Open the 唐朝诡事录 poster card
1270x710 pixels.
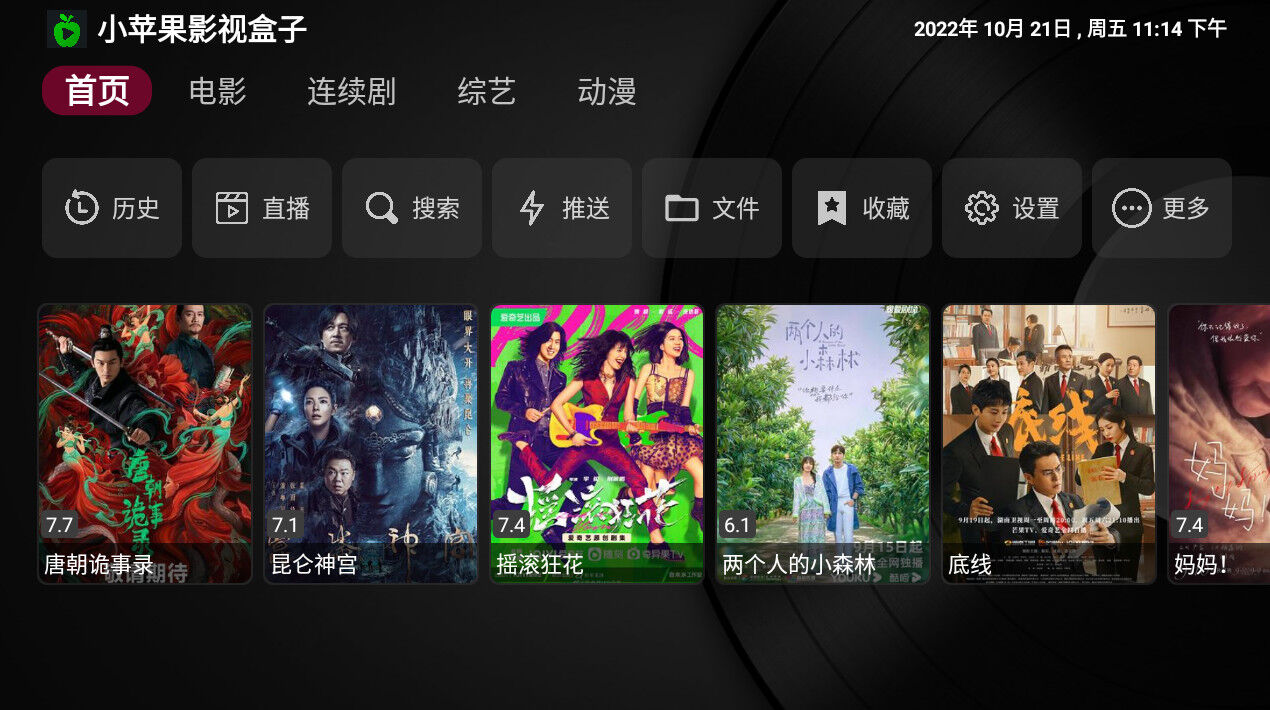(x=145, y=443)
